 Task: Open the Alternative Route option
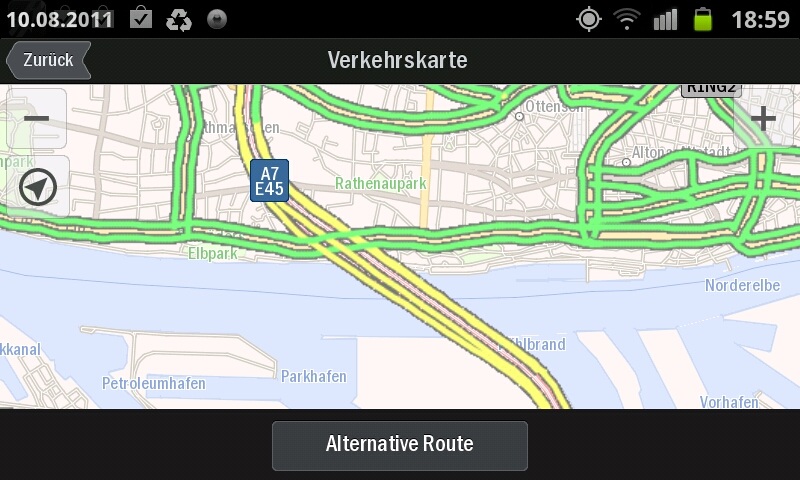pyautogui.click(x=399, y=445)
